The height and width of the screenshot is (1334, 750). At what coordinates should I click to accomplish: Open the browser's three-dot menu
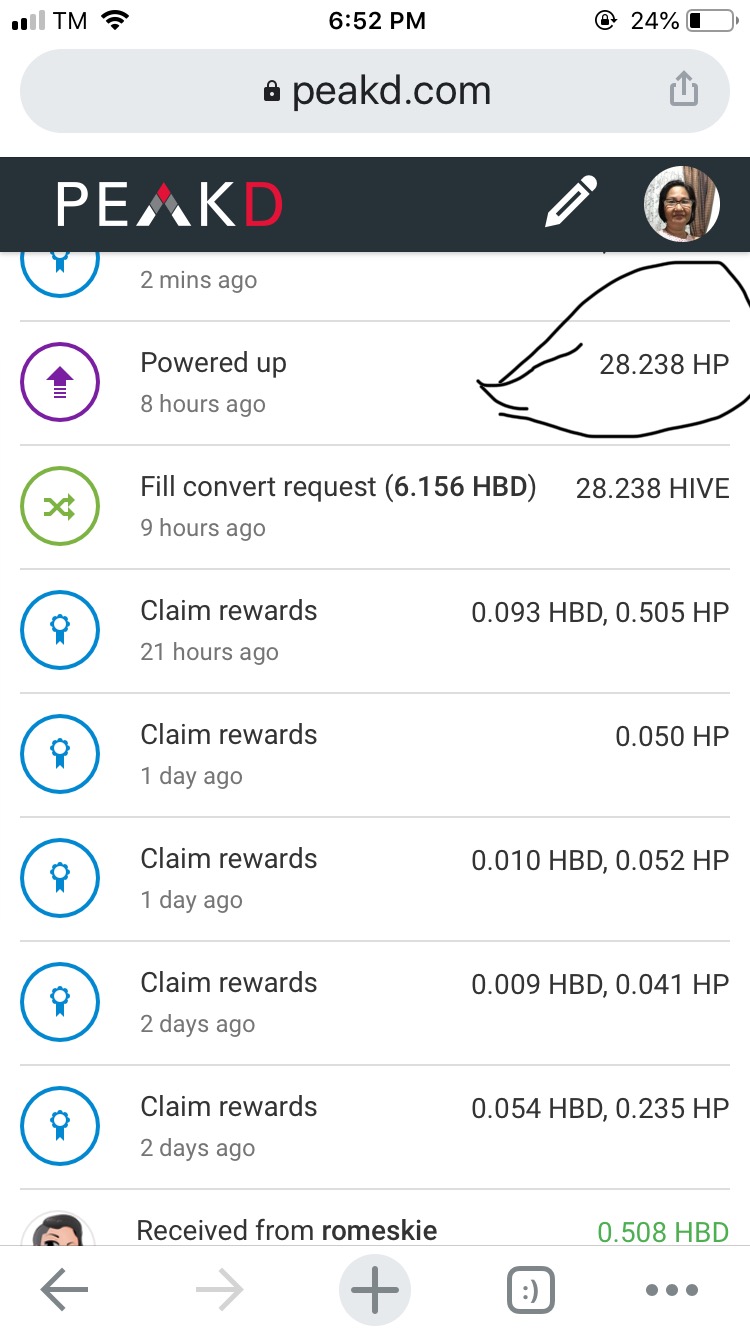(672, 1290)
